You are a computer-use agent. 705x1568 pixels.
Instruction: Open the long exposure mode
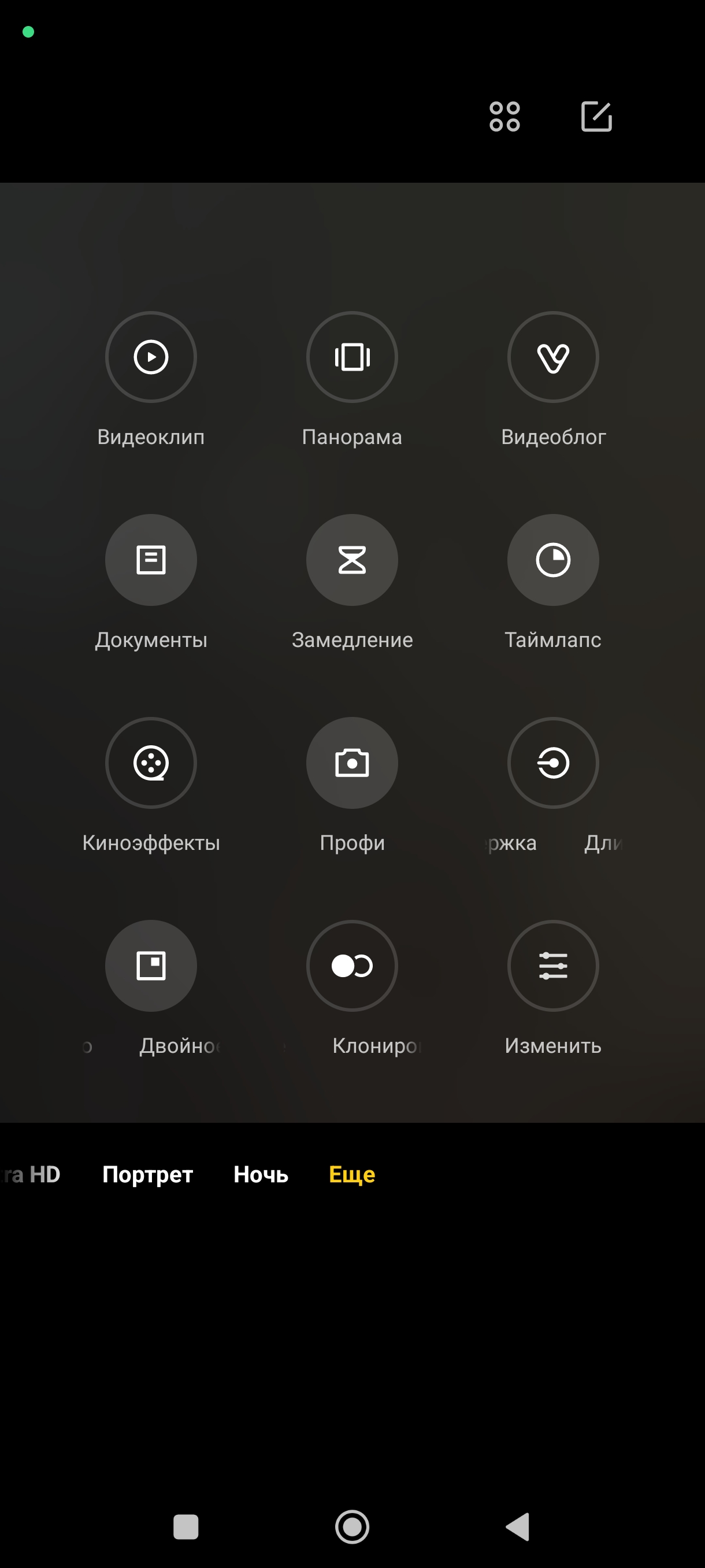coord(553,763)
